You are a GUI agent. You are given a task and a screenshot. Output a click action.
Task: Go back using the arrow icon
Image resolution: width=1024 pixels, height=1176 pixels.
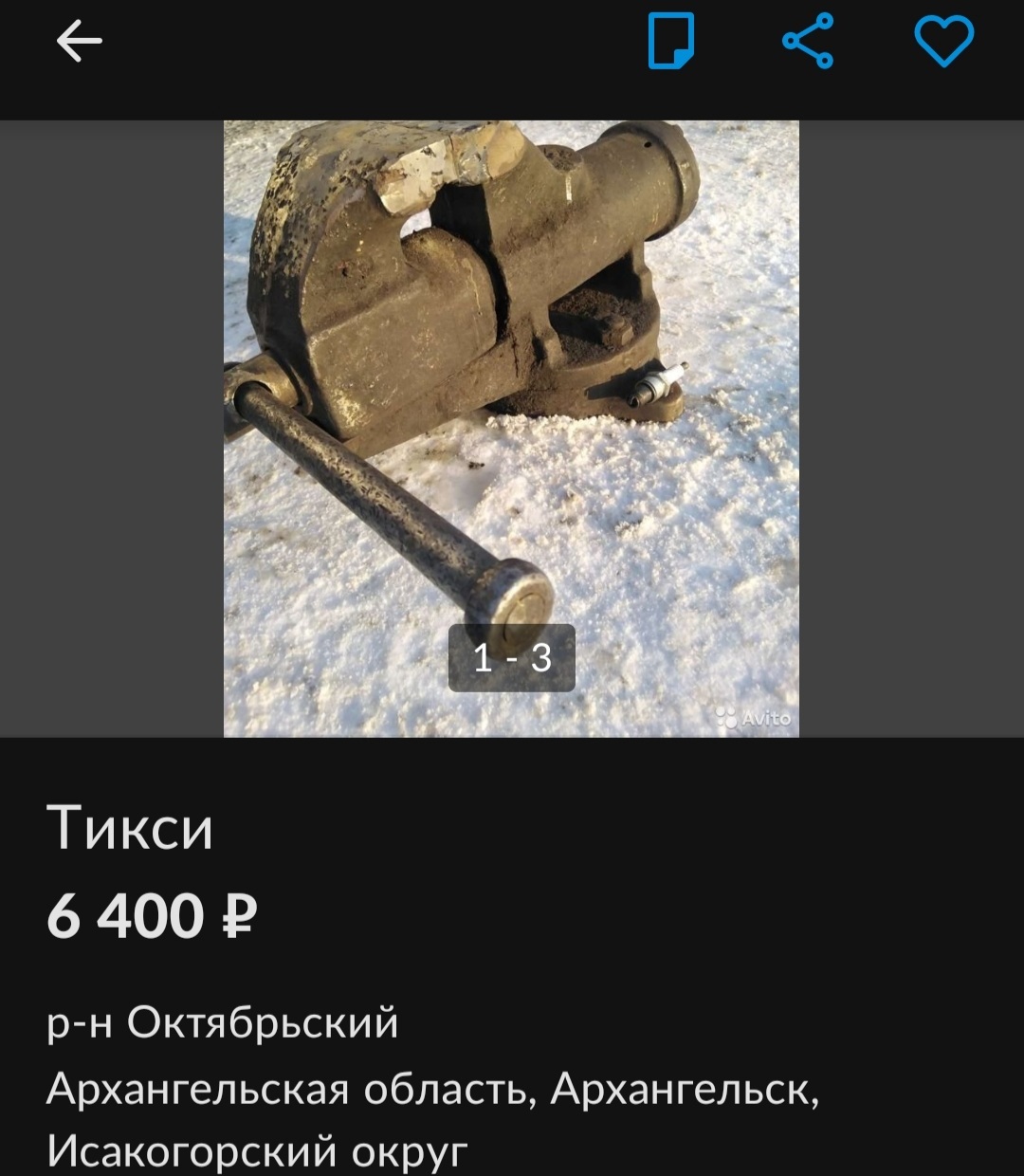point(79,42)
